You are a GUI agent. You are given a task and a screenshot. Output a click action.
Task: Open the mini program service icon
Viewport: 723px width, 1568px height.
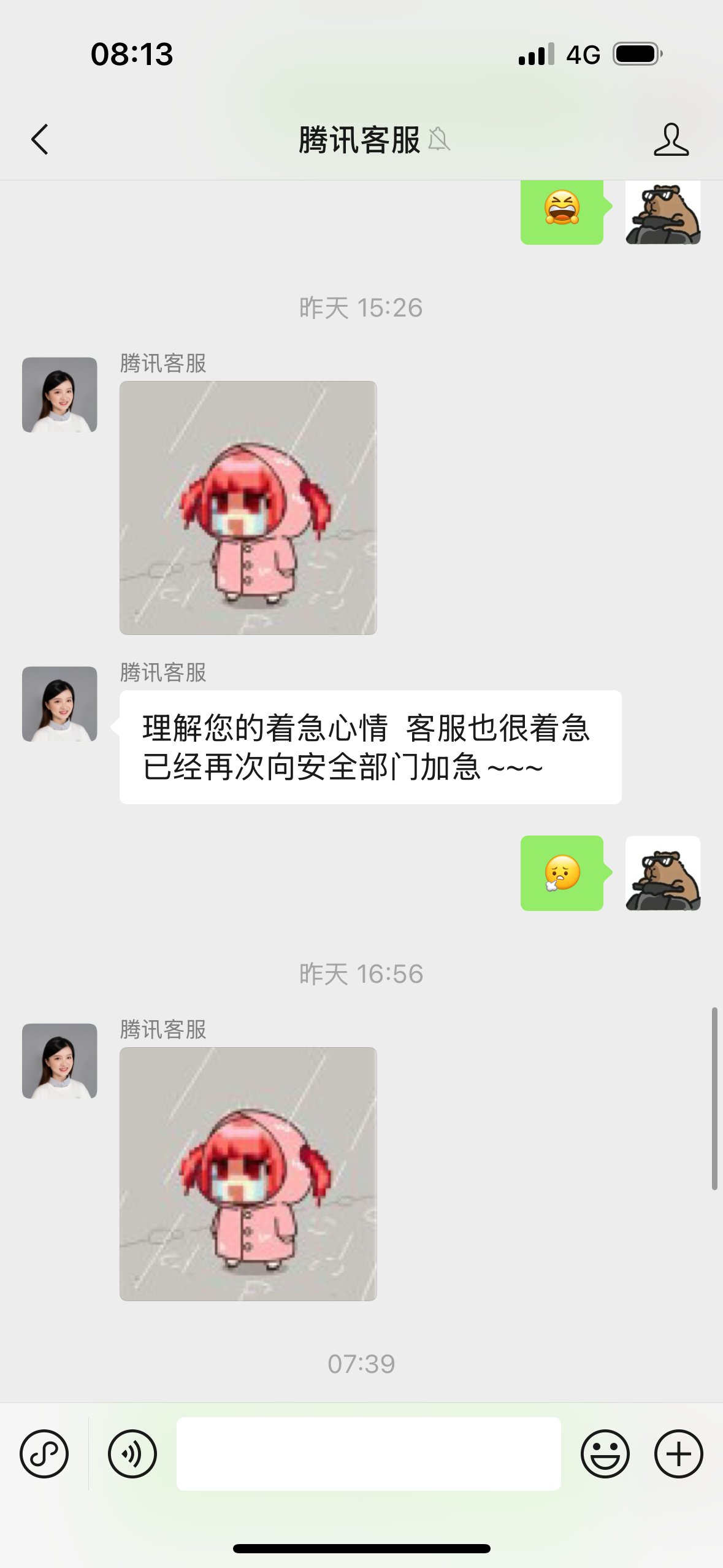(44, 1453)
